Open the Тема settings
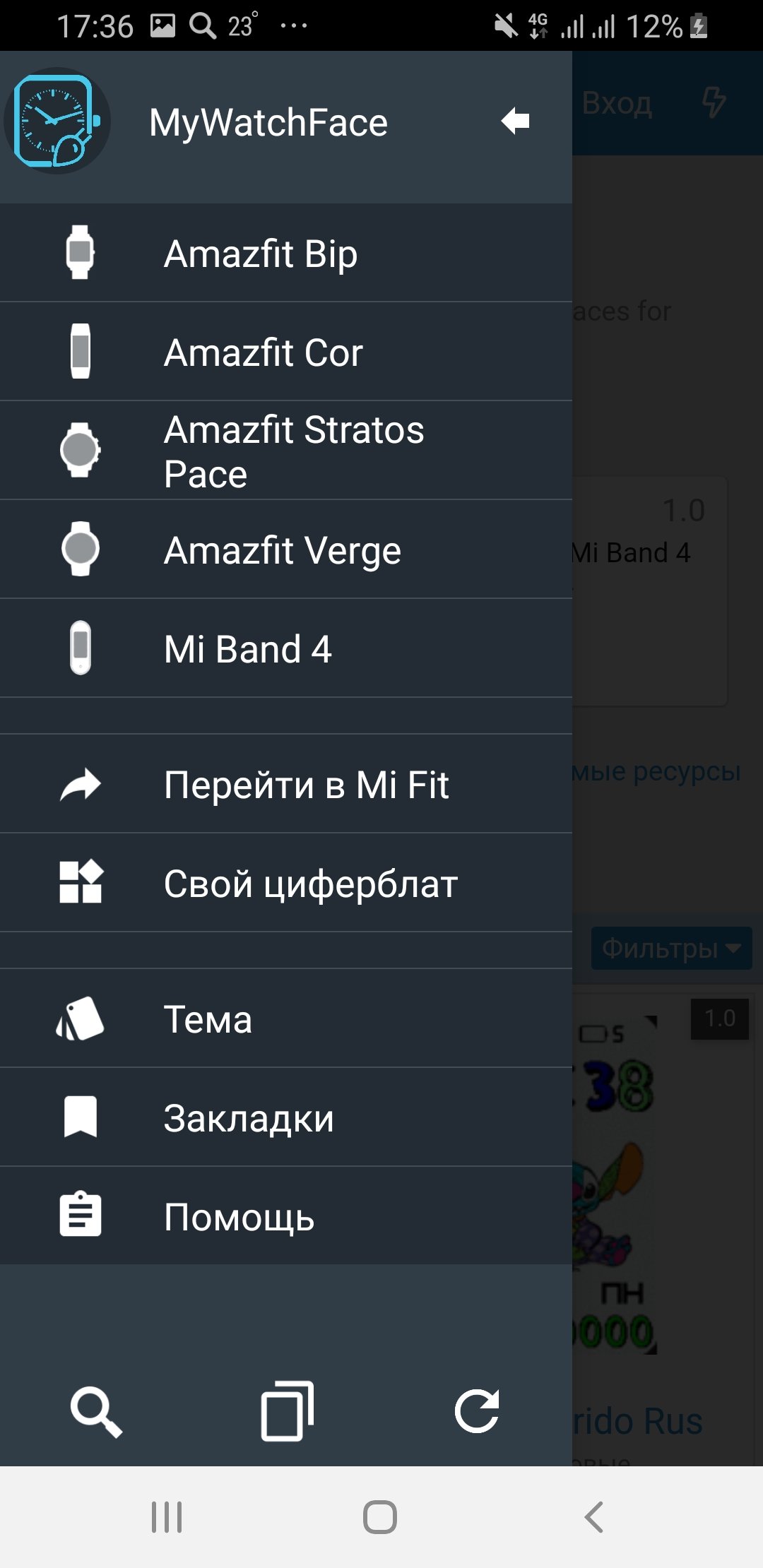 click(286, 1018)
